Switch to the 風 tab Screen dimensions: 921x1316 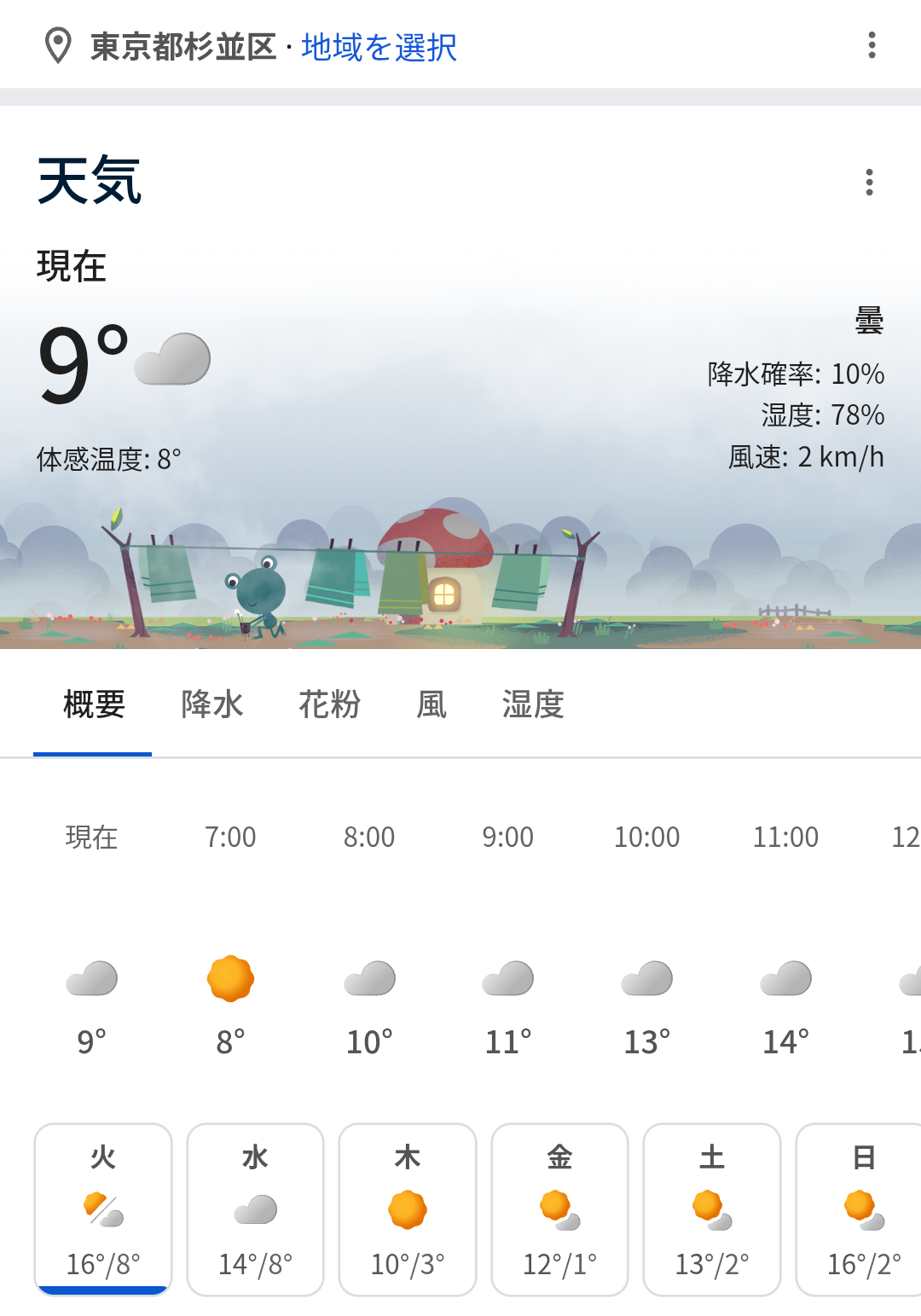pos(432,705)
